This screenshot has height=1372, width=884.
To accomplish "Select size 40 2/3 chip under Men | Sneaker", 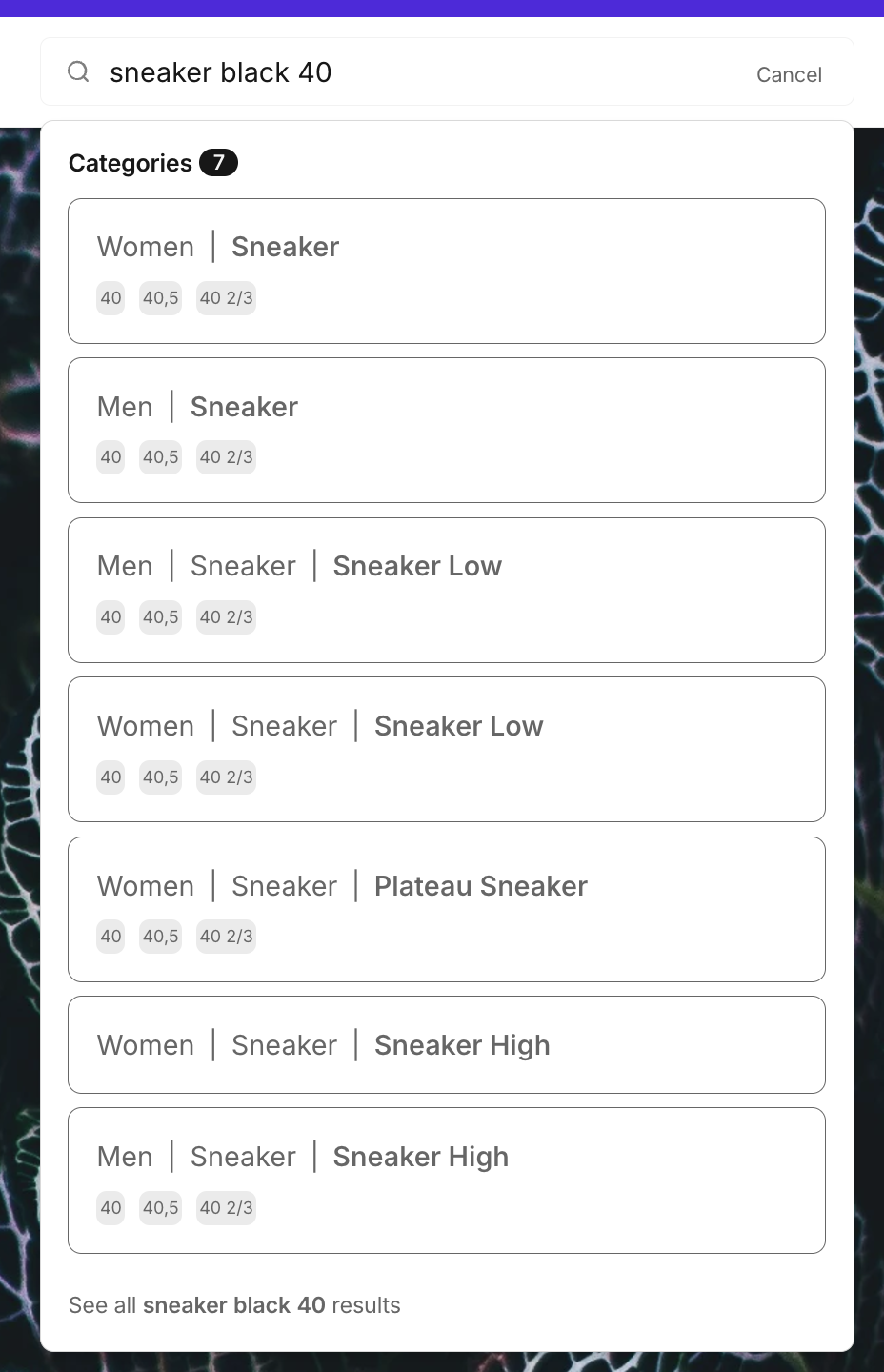I will [x=226, y=457].
